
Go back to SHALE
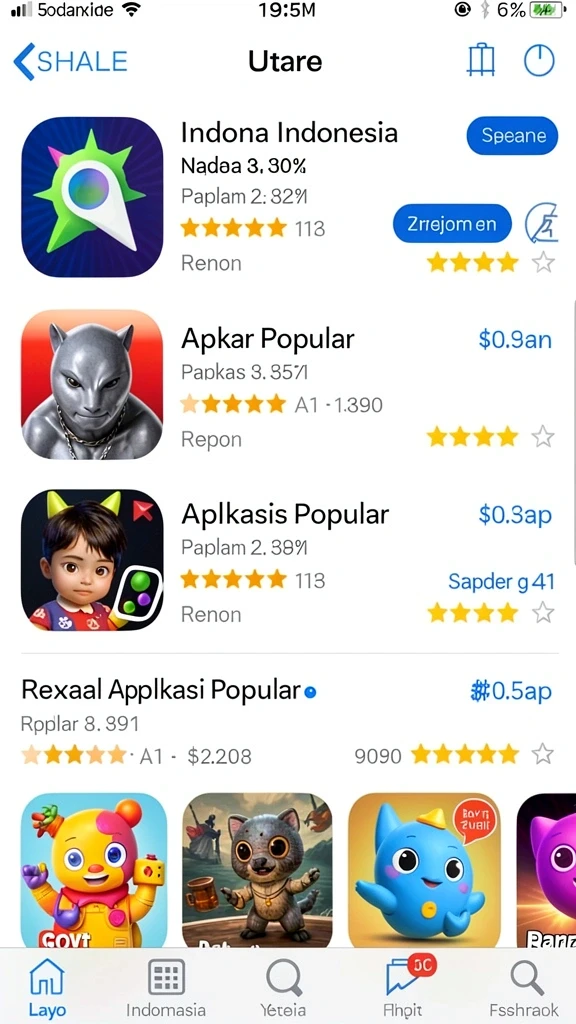point(71,61)
